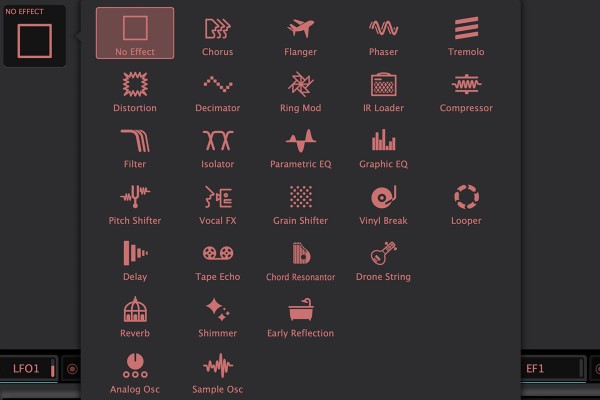Open the IR Loader effect
The image size is (600, 400).
click(383, 89)
